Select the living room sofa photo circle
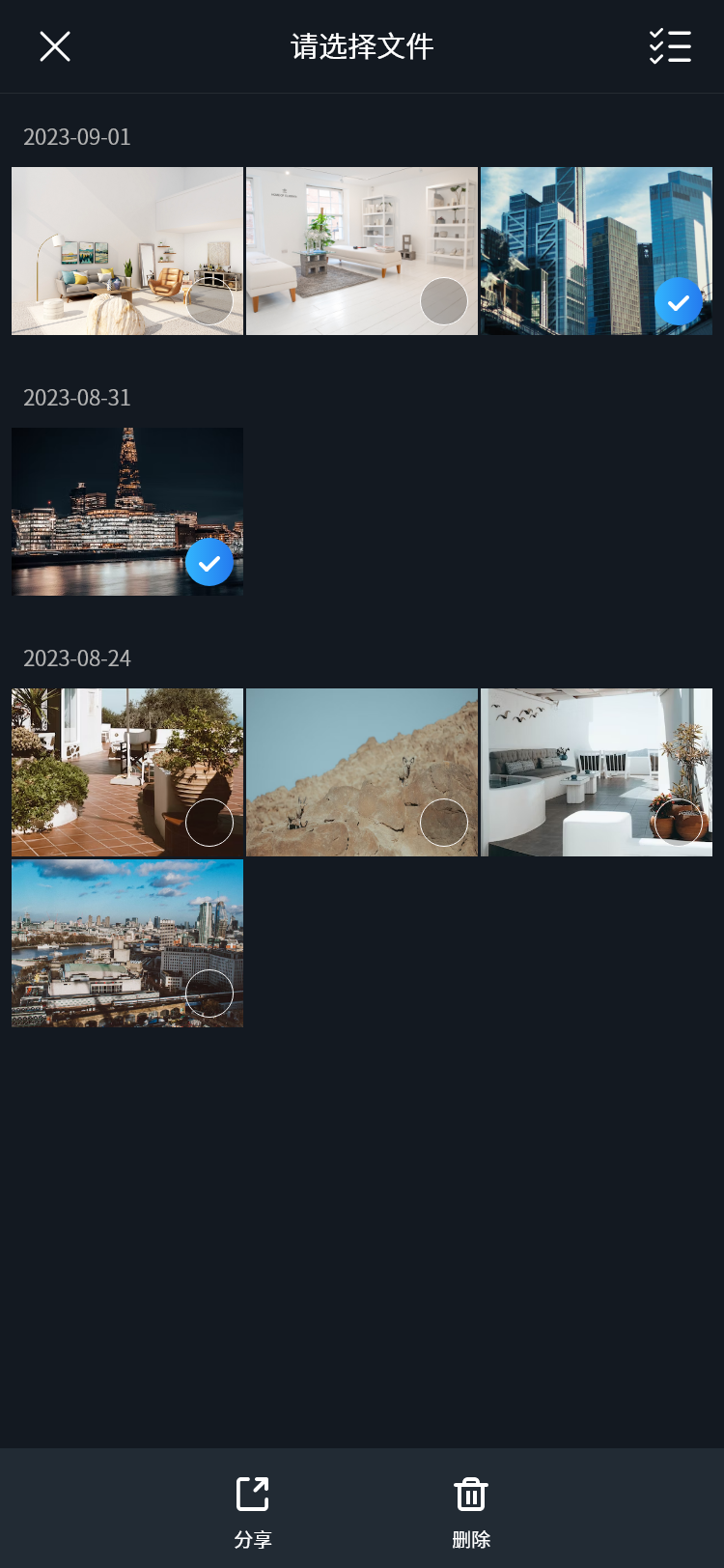 [209, 301]
